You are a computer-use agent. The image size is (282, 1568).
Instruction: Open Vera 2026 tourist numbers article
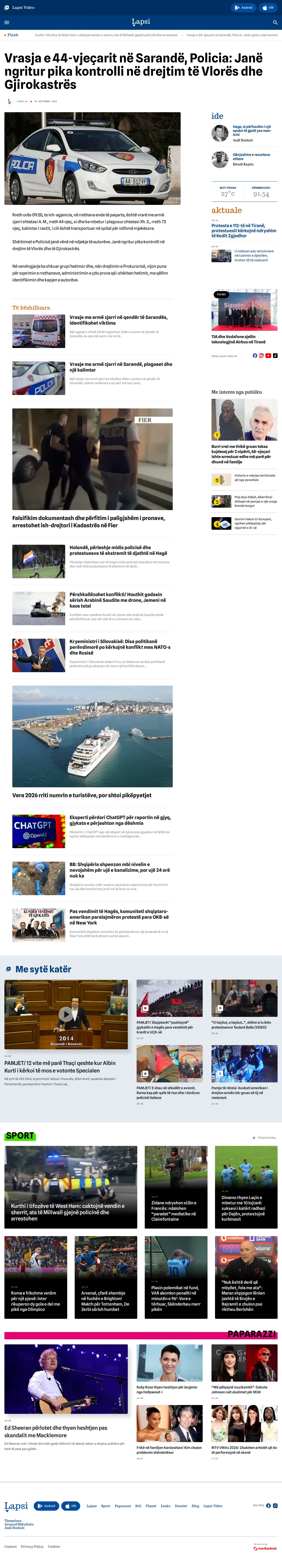click(x=82, y=795)
